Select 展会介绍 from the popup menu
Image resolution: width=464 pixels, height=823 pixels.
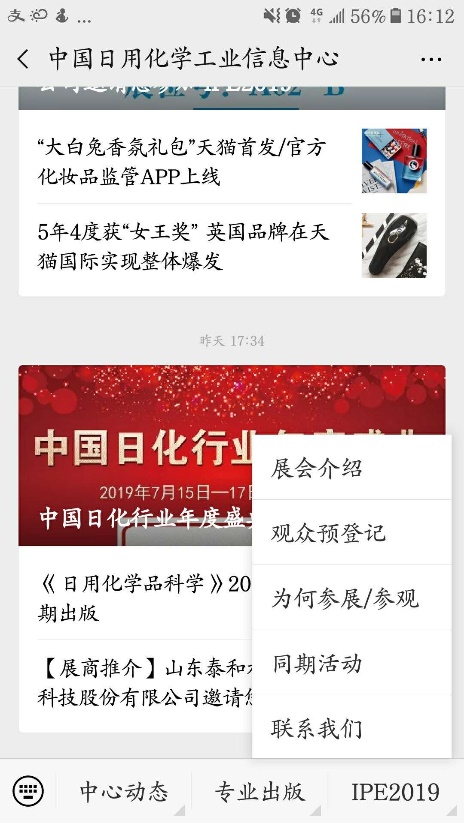tap(352, 467)
